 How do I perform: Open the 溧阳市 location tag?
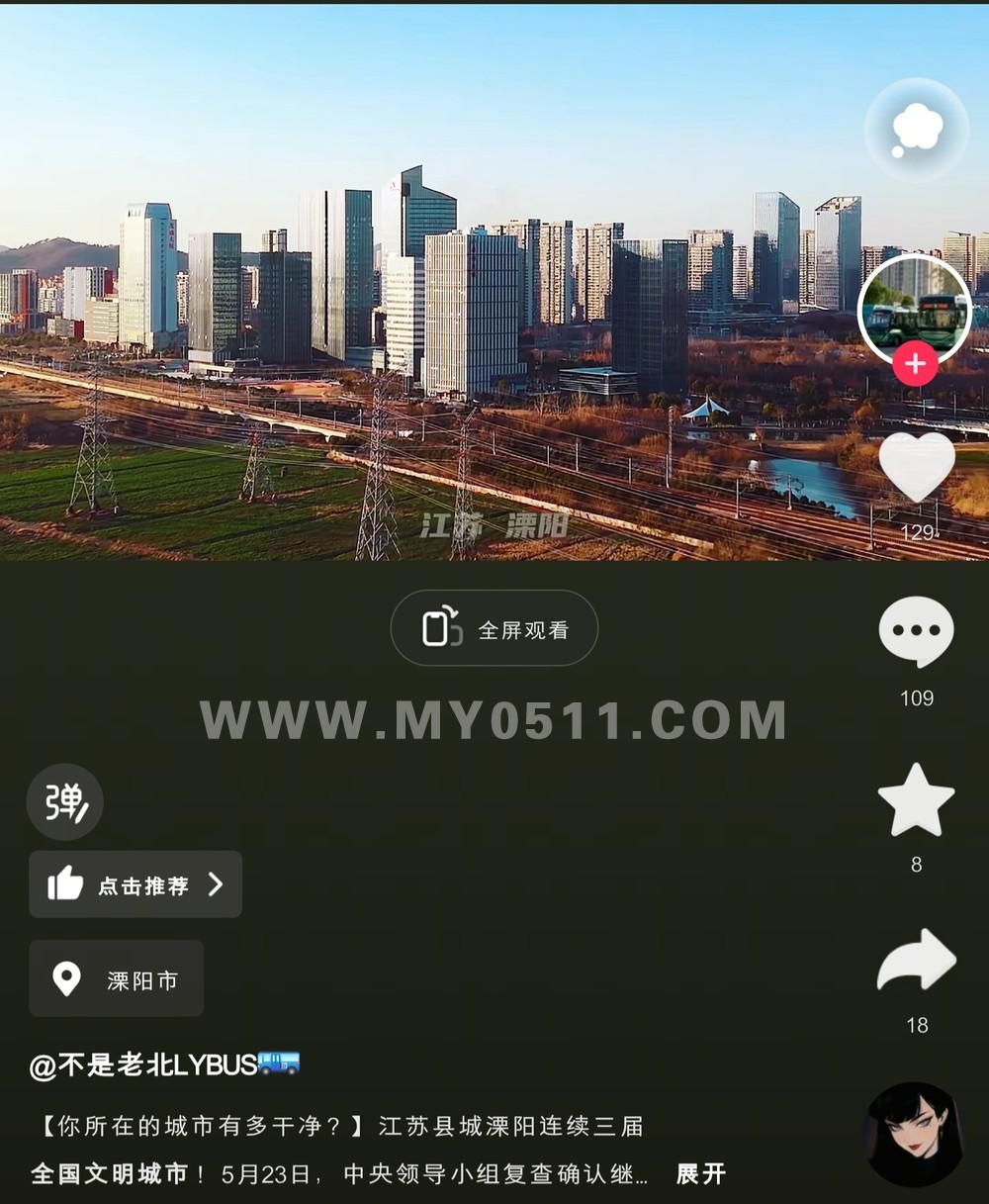[117, 979]
